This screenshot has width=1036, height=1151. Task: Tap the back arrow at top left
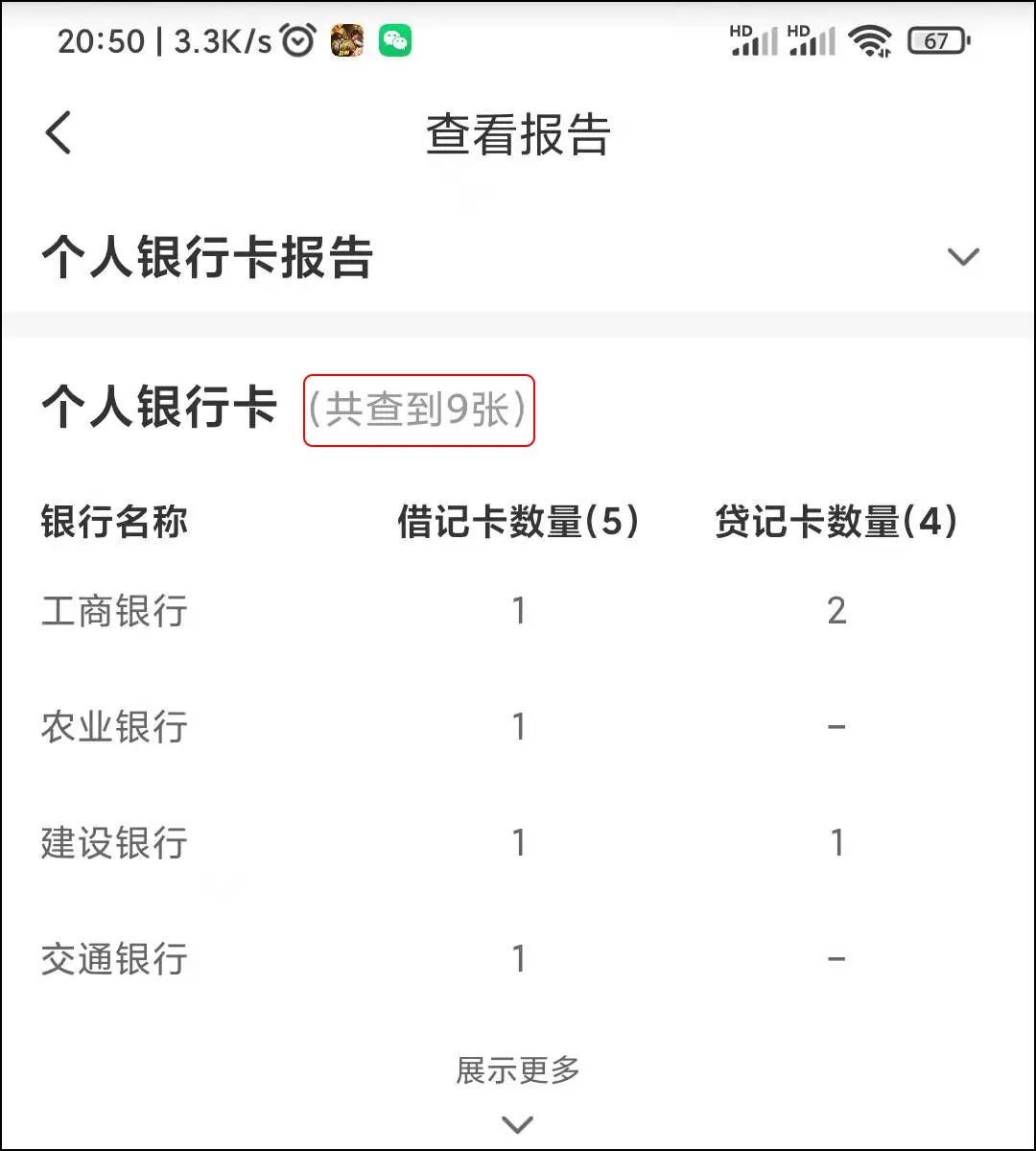[x=59, y=134]
